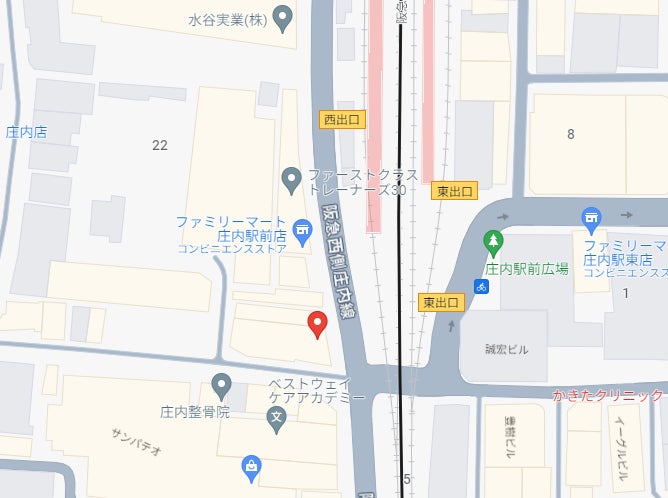Tap the ファミリーマート 庄内駅東店 marker
Screen dimensions: 668x498
pyautogui.click(x=591, y=217)
